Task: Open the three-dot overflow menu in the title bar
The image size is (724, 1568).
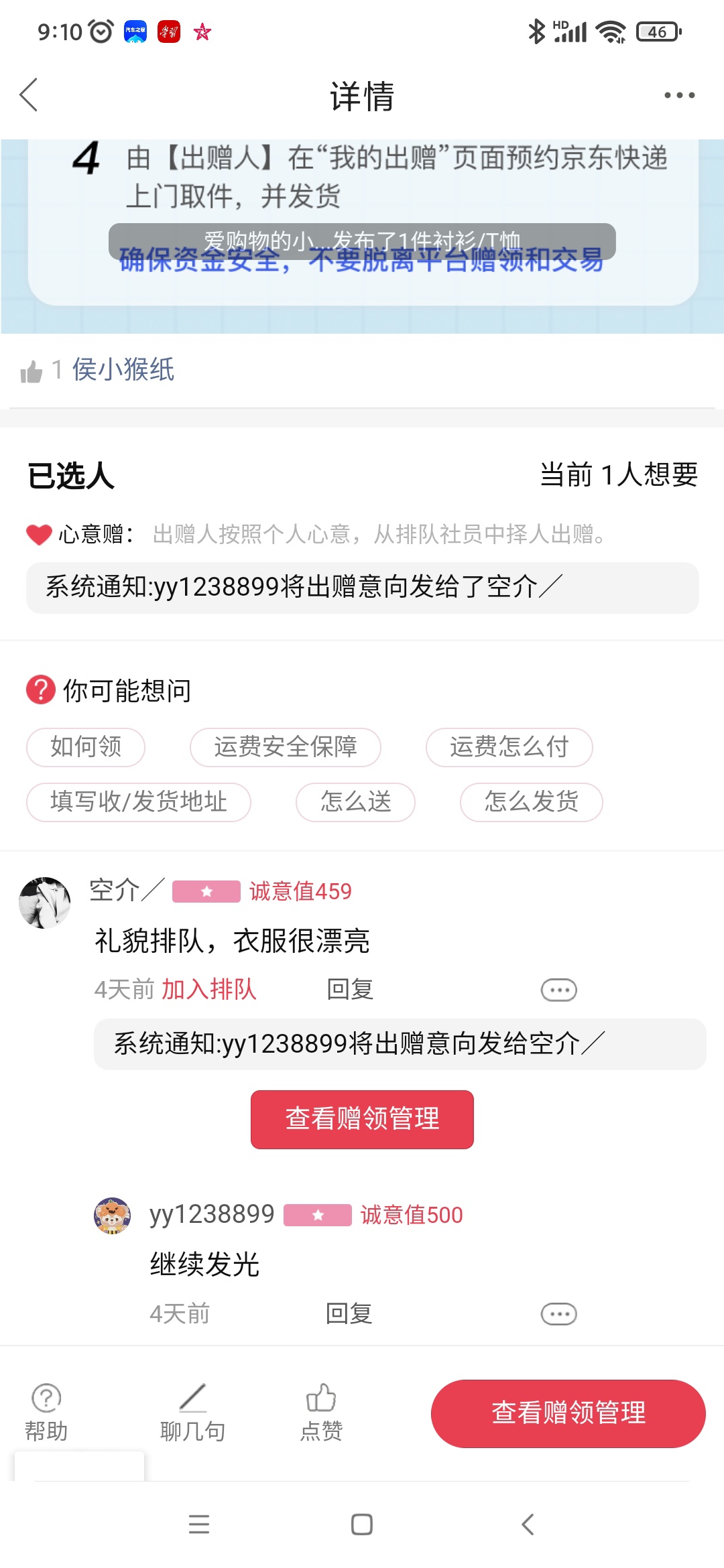Action: pyautogui.click(x=679, y=95)
